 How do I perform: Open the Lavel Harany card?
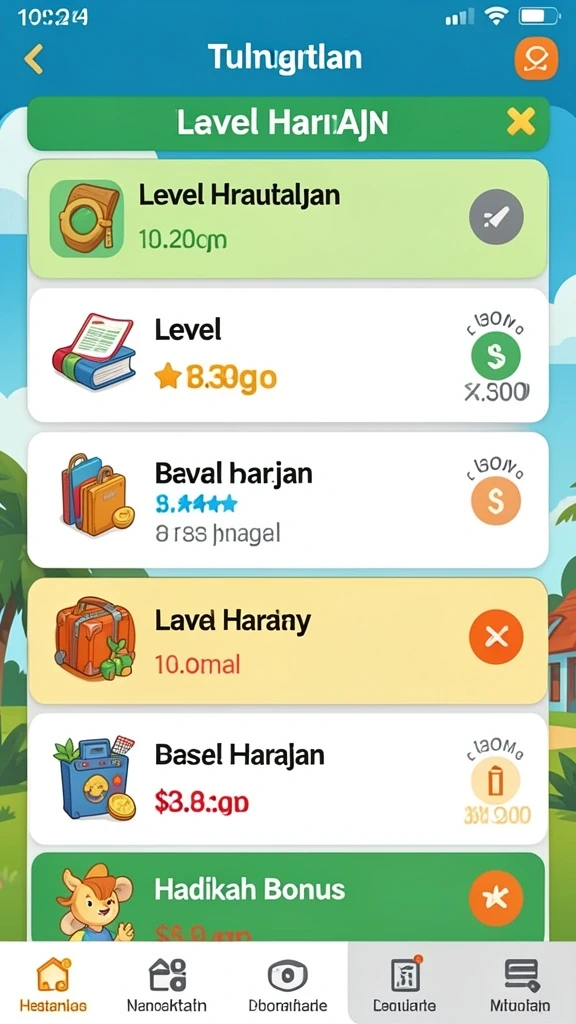287,641
